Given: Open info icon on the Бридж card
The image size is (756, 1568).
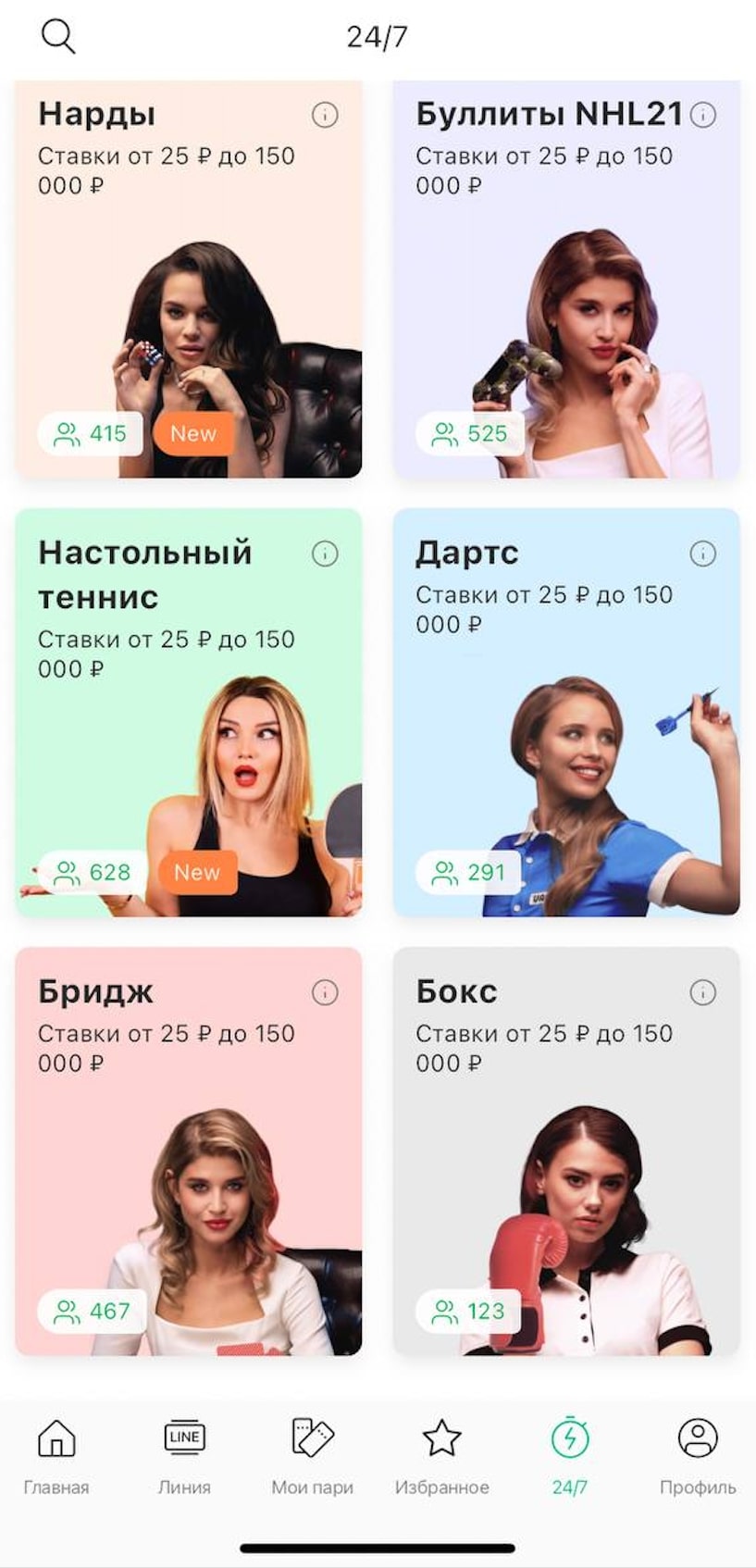Looking at the screenshot, I should (323, 992).
